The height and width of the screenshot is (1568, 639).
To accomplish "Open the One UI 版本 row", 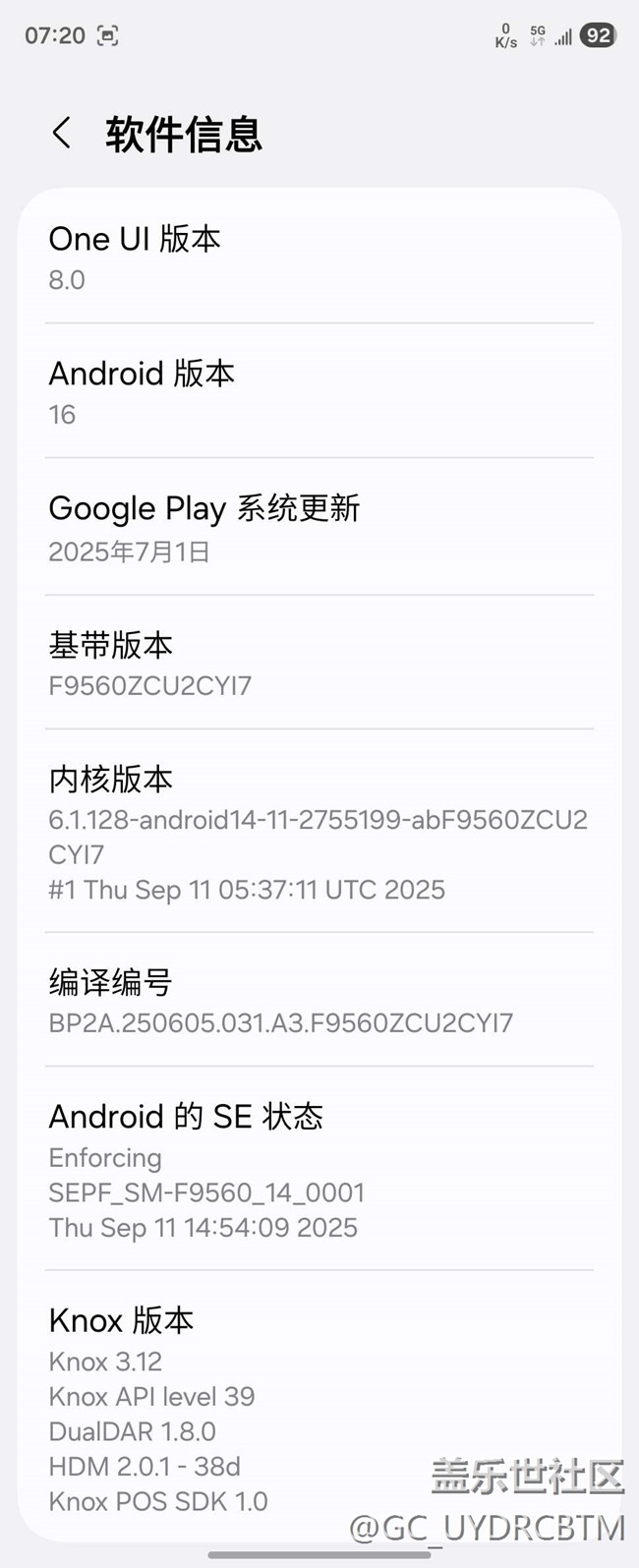I will 319,258.
